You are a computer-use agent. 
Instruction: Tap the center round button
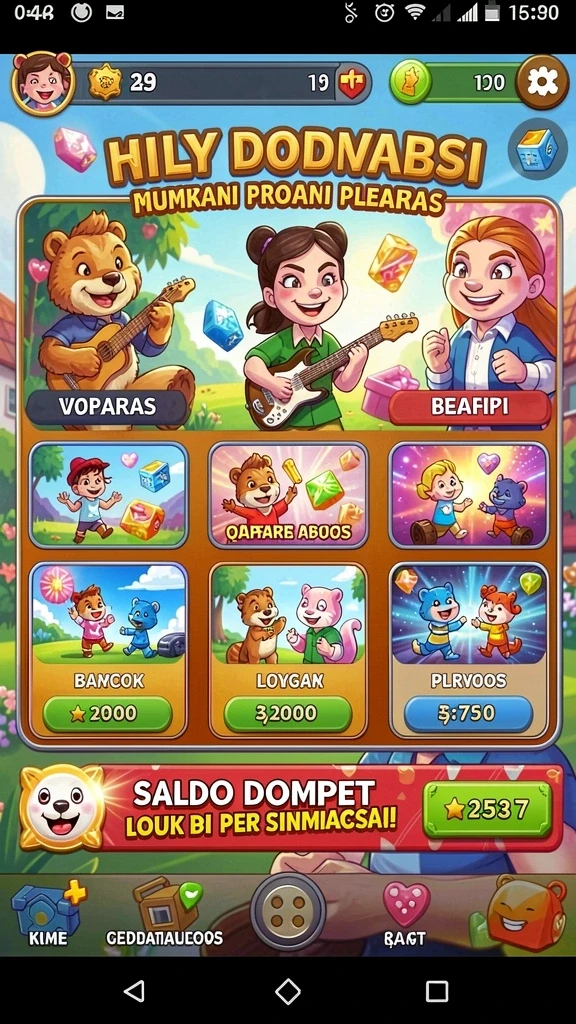pyautogui.click(x=288, y=911)
